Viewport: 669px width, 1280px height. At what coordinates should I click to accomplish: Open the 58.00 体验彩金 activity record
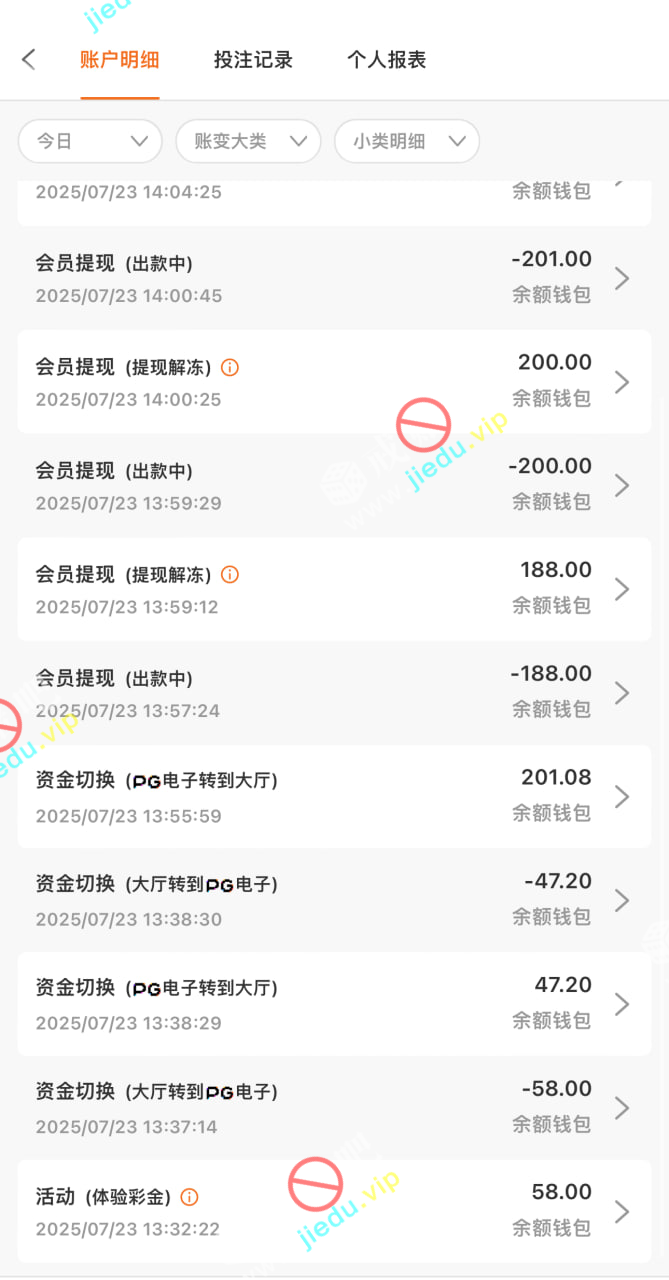(x=334, y=1211)
